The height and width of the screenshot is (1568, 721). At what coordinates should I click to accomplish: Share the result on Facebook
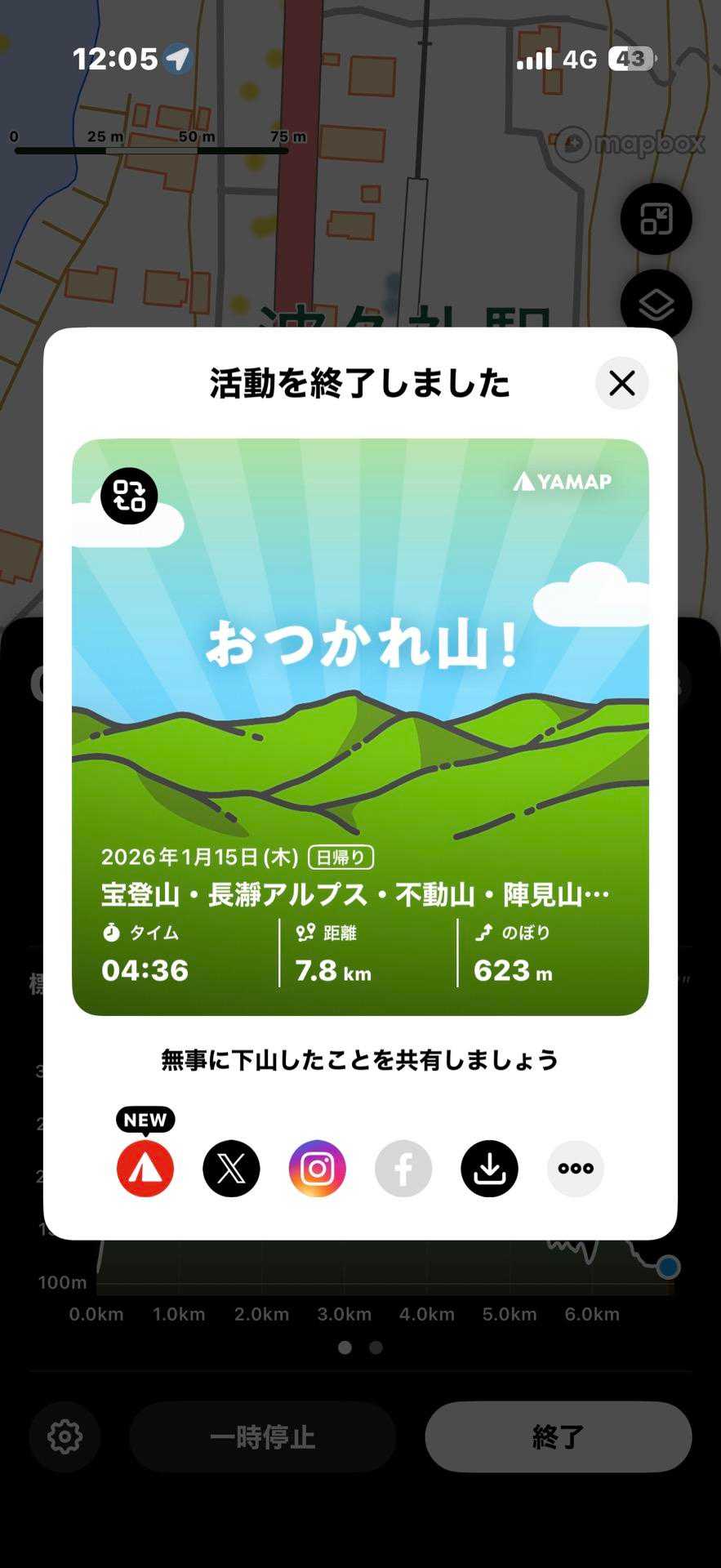[x=403, y=1169]
